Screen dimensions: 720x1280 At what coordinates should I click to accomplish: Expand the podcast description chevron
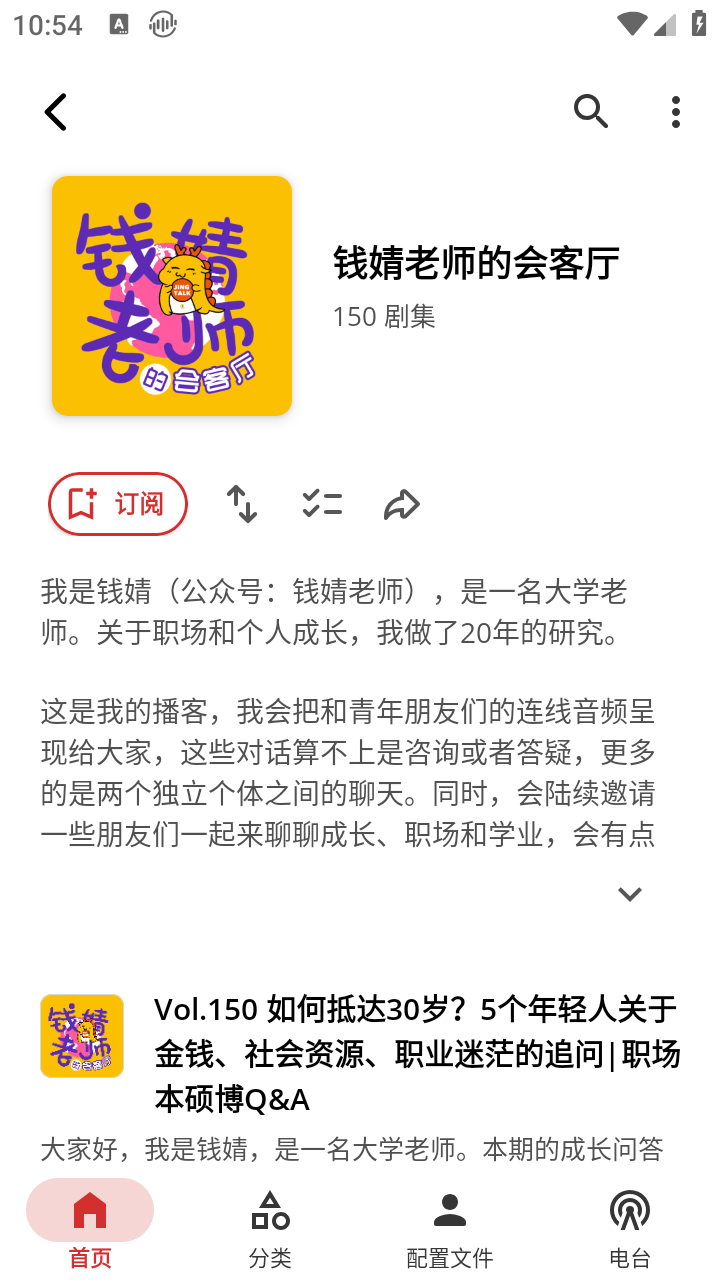pyautogui.click(x=629, y=893)
